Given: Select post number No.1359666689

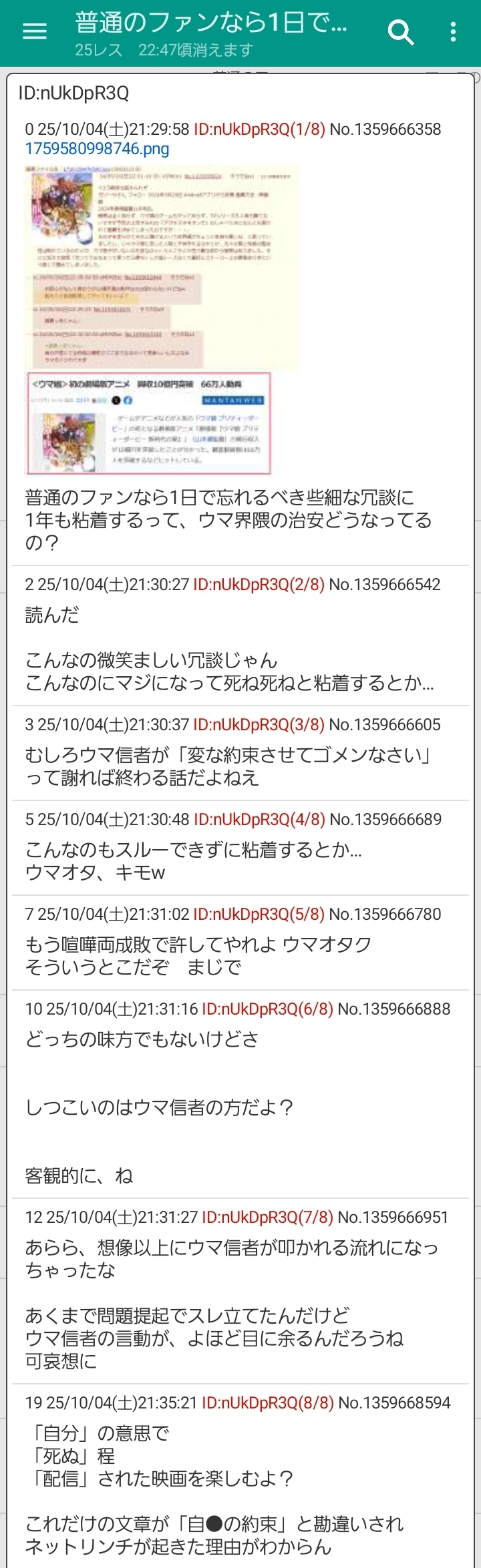Looking at the screenshot, I should point(385,820).
